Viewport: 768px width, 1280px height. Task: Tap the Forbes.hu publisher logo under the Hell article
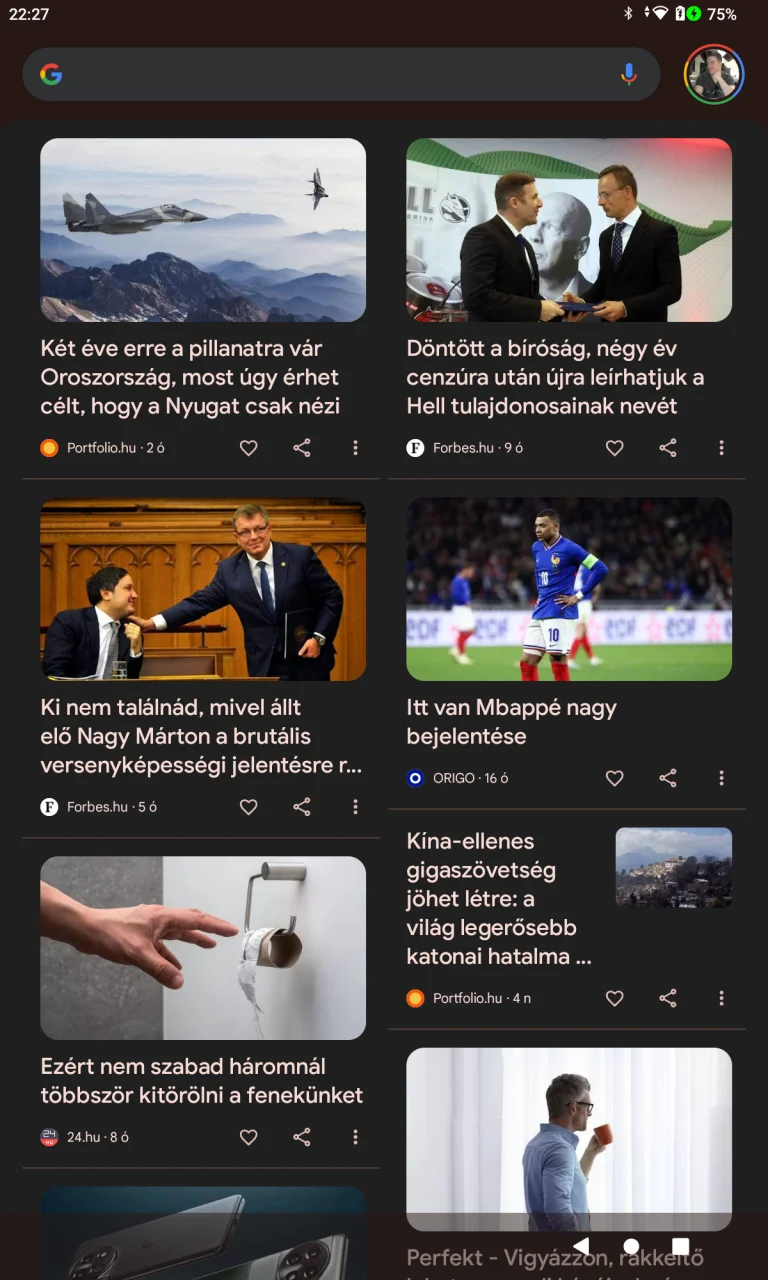415,447
